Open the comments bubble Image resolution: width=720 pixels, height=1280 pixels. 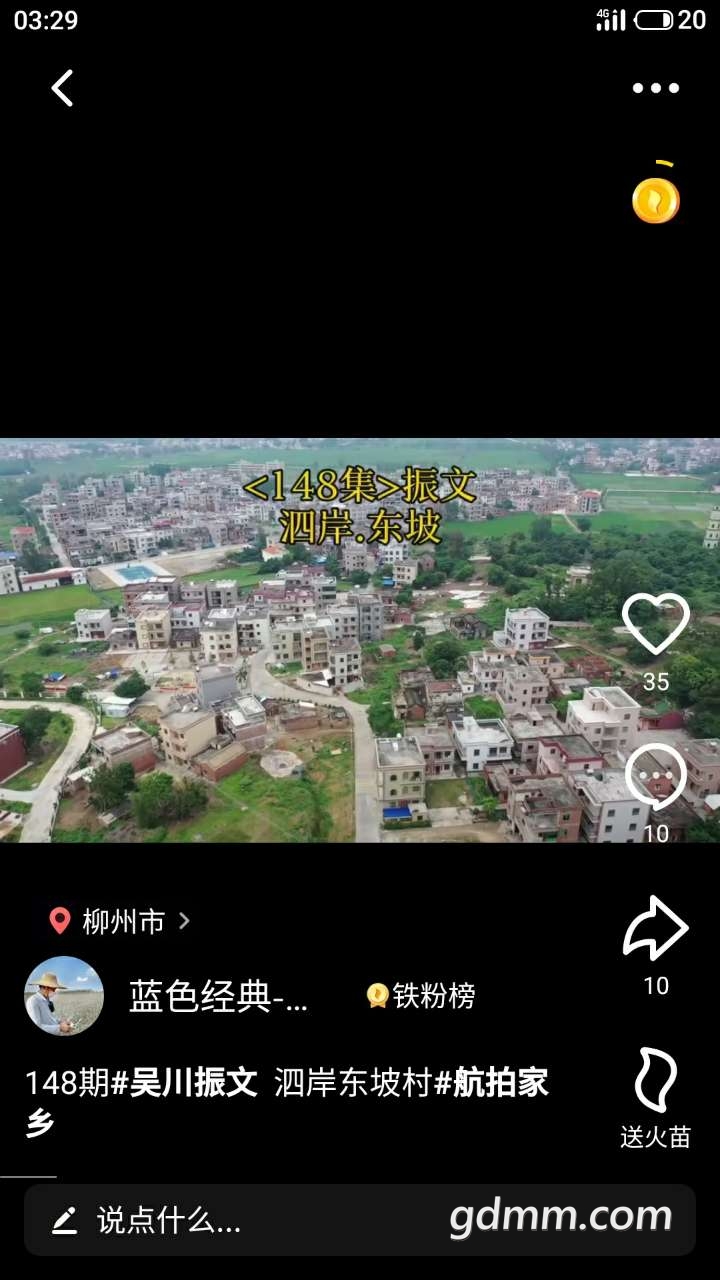click(x=656, y=776)
